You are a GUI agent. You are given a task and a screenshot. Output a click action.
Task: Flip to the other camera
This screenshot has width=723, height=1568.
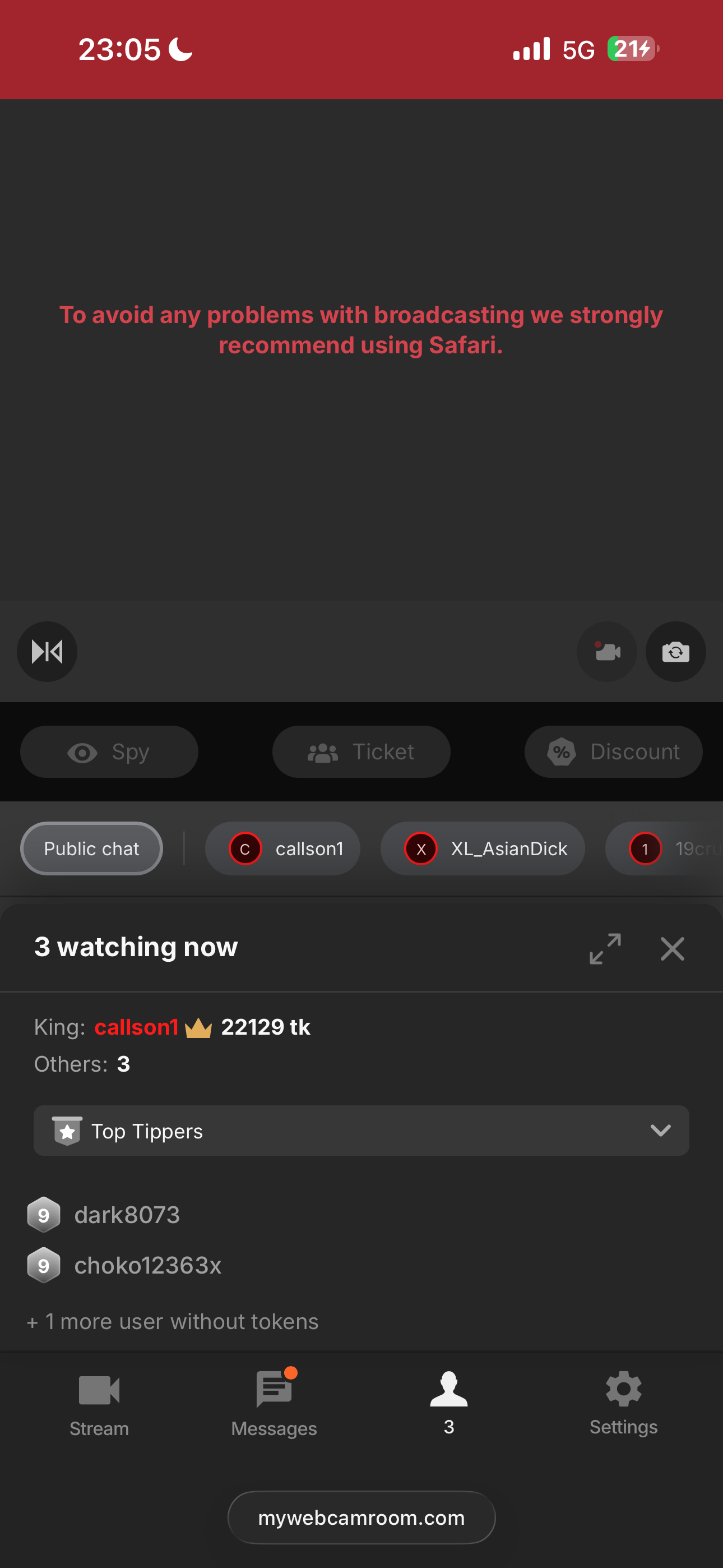[675, 651]
